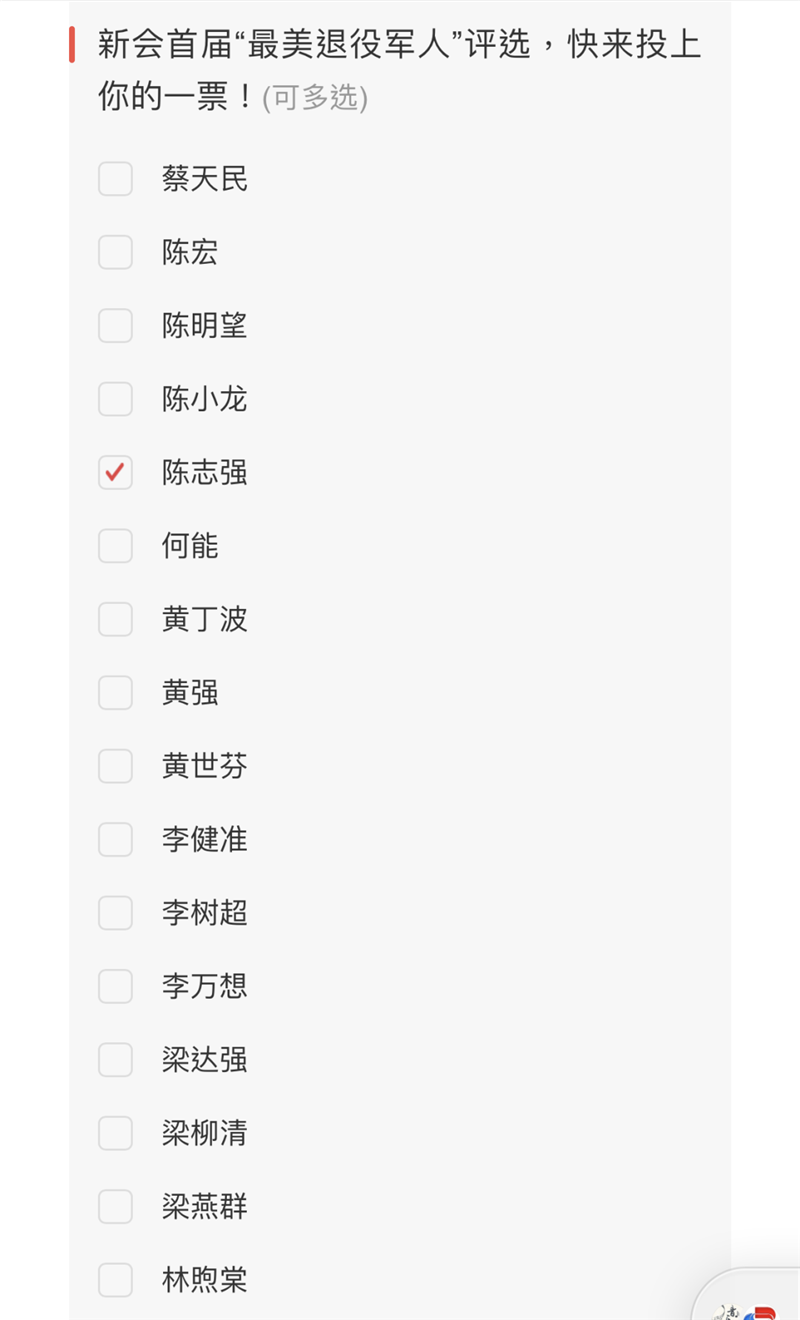
Task: Select the 李健准 checkbox
Action: pyautogui.click(x=115, y=839)
